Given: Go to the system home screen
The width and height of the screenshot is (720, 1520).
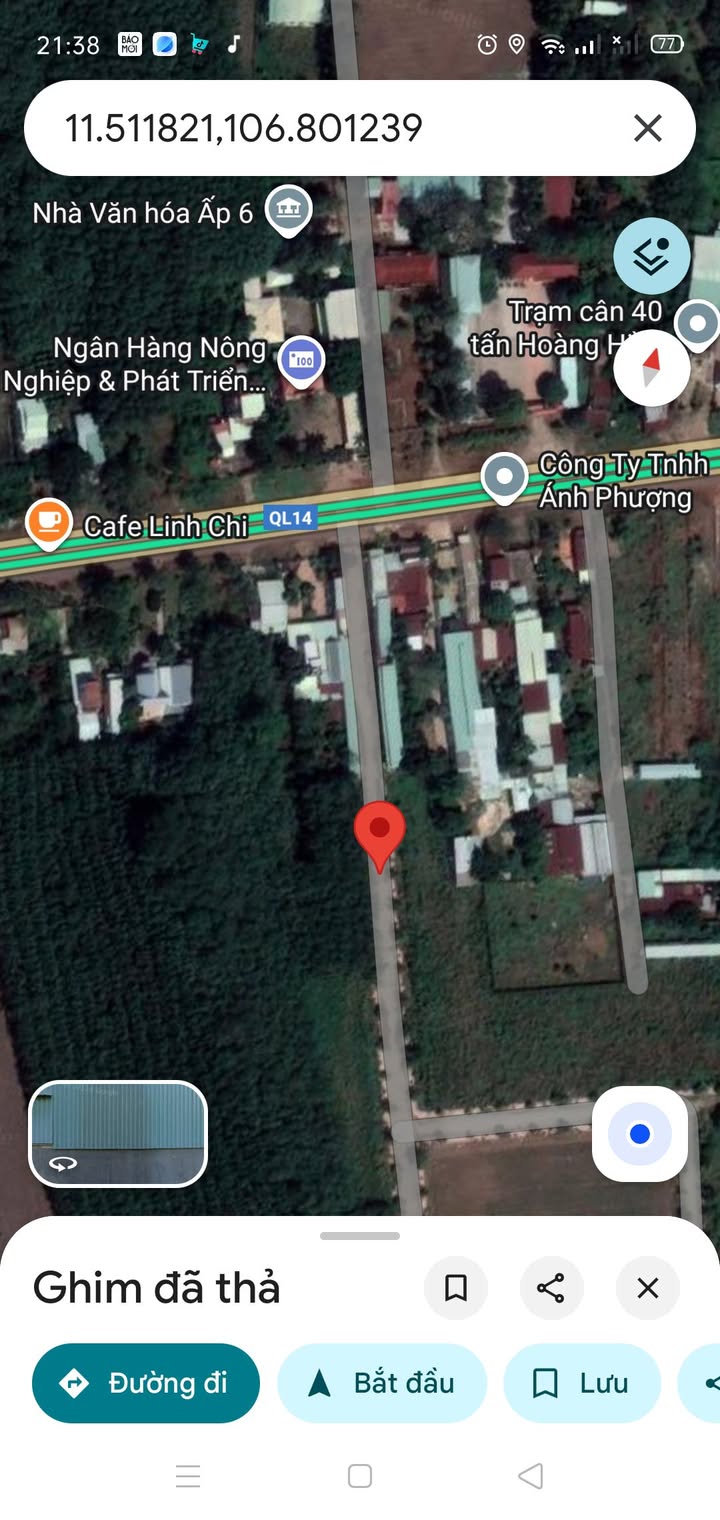Looking at the screenshot, I should tap(360, 1475).
